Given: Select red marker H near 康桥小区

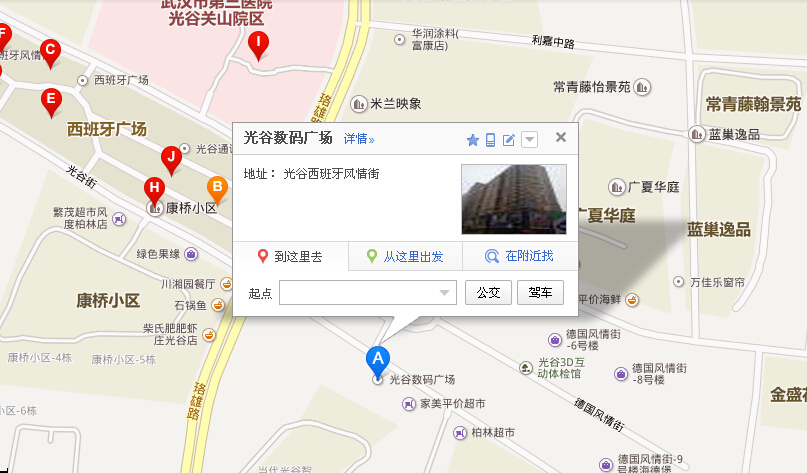Looking at the screenshot, I should click(154, 188).
